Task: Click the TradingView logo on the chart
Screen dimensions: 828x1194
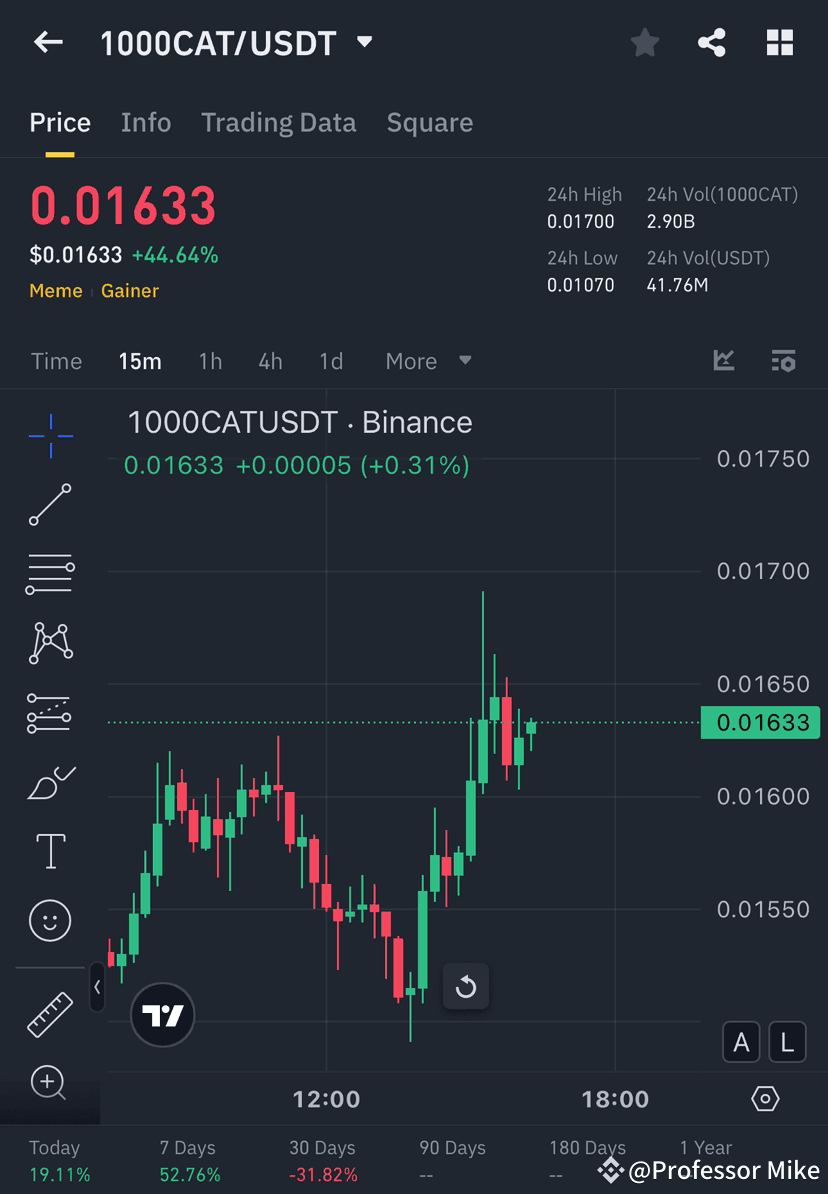Action: click(162, 1015)
